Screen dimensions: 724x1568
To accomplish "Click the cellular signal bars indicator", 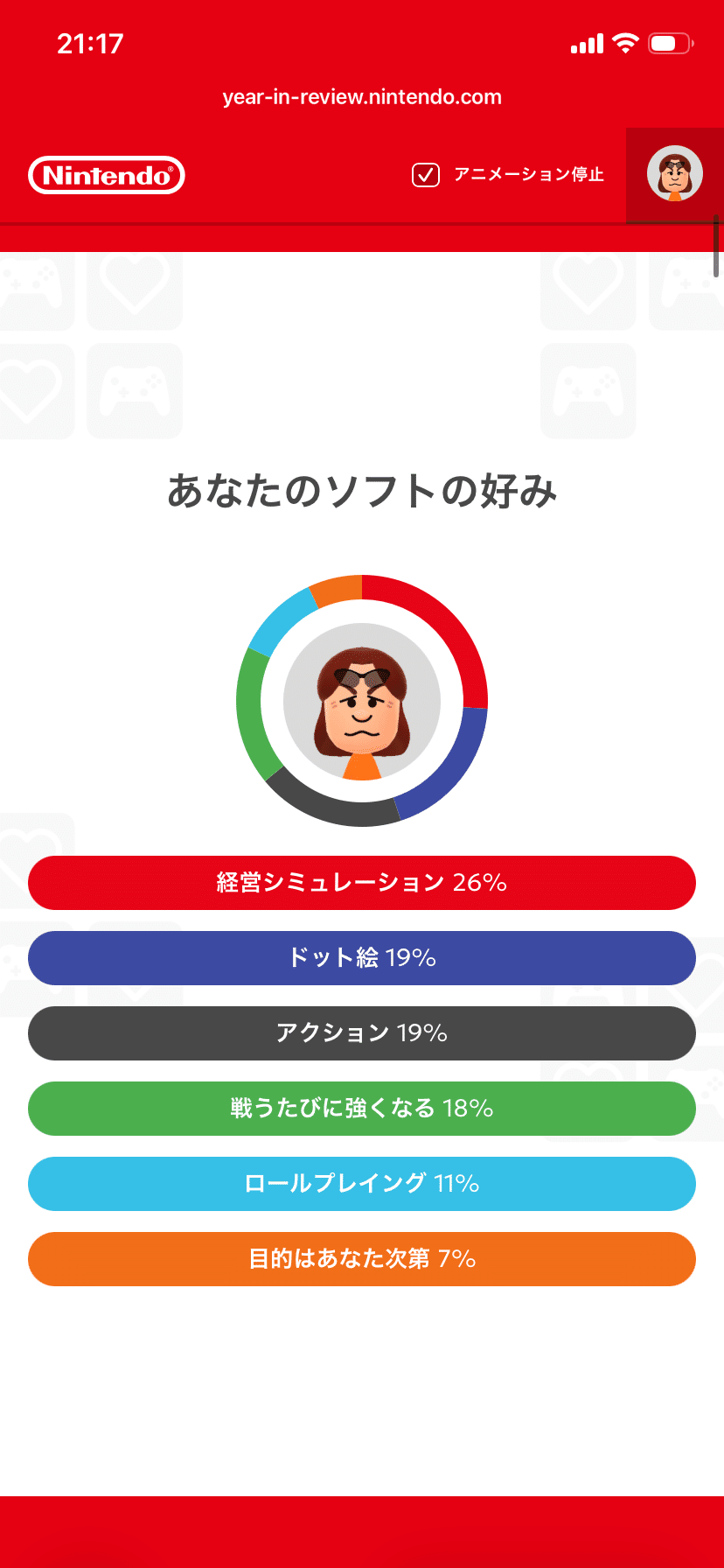I will point(587,42).
